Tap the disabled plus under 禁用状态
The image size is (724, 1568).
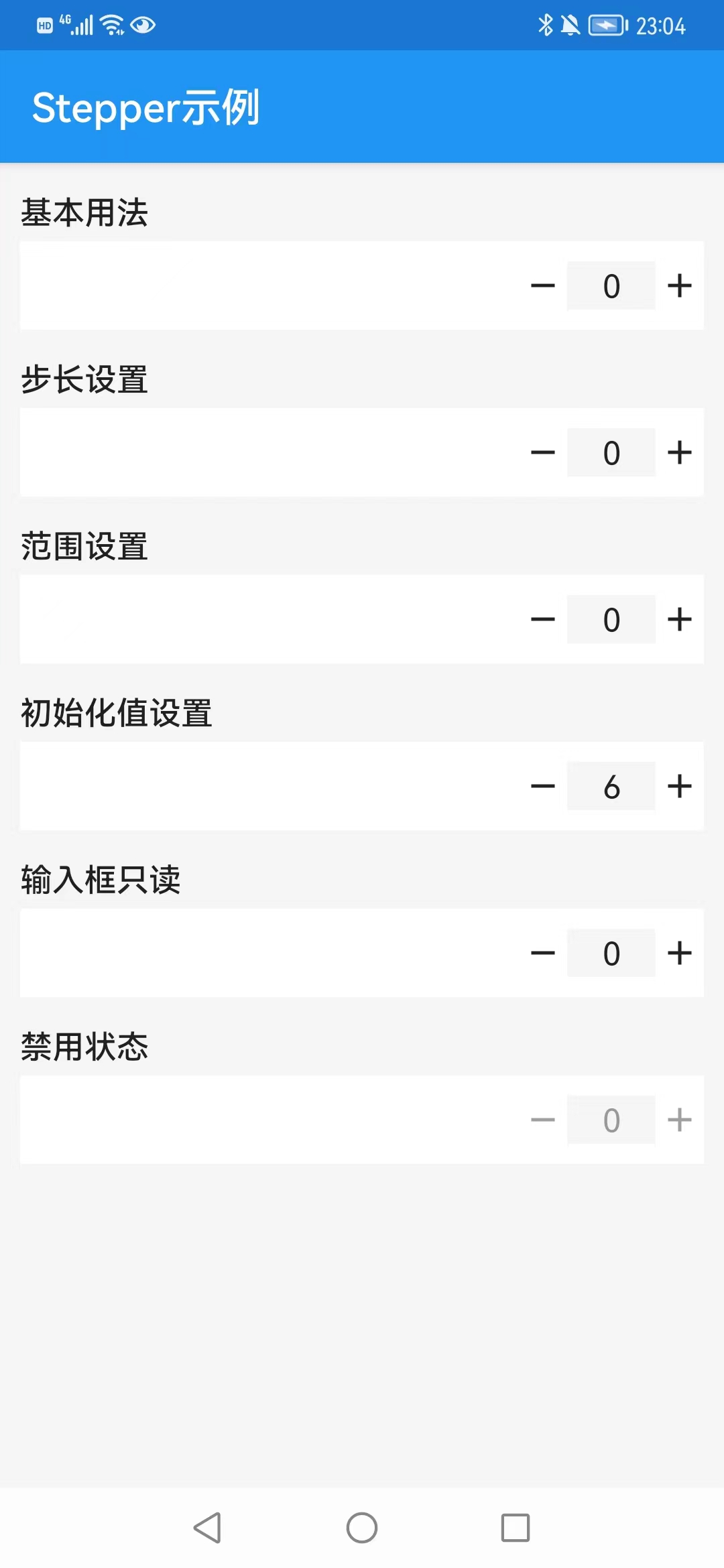(x=679, y=1120)
